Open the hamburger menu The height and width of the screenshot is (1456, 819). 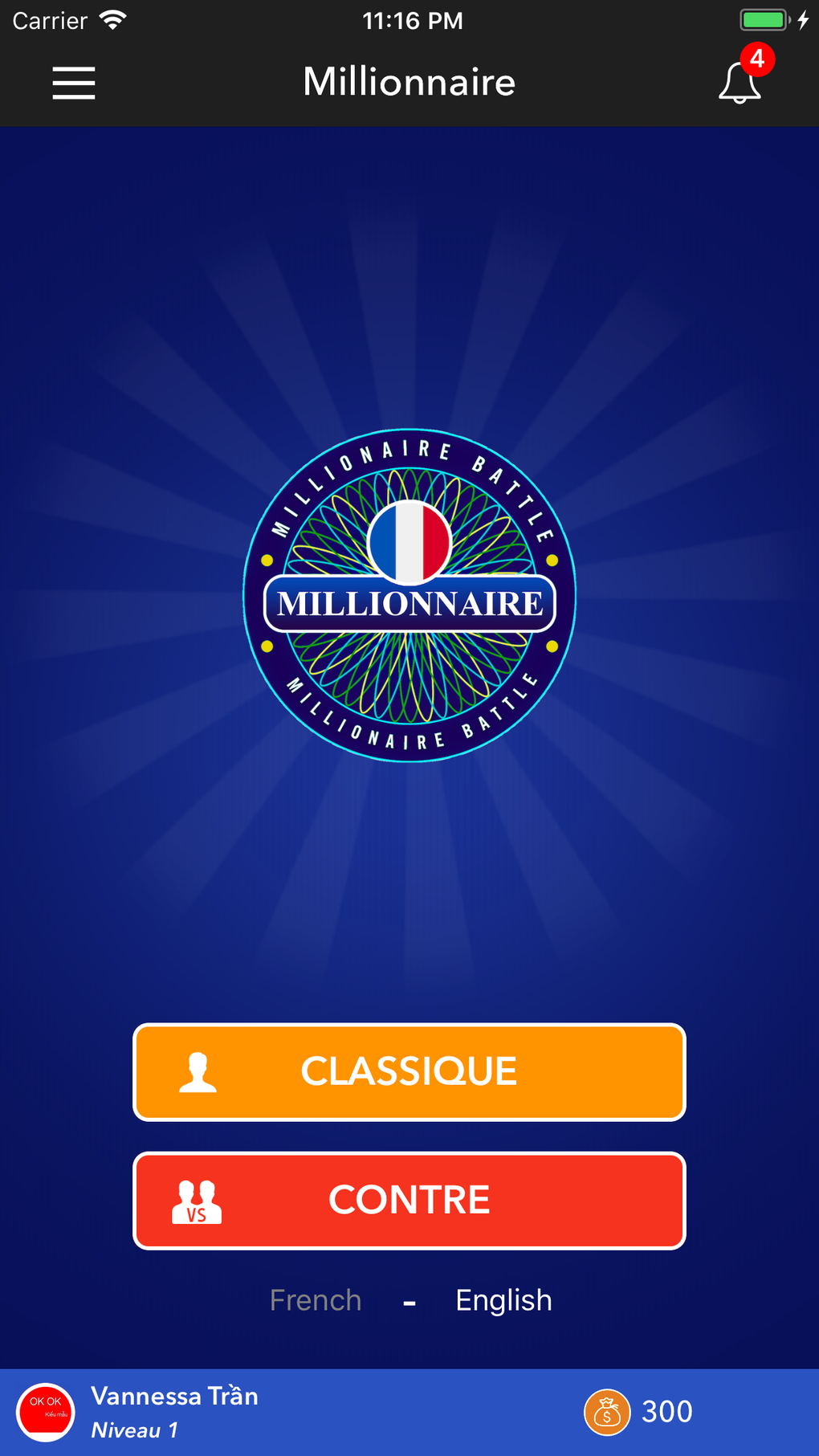pos(74,84)
